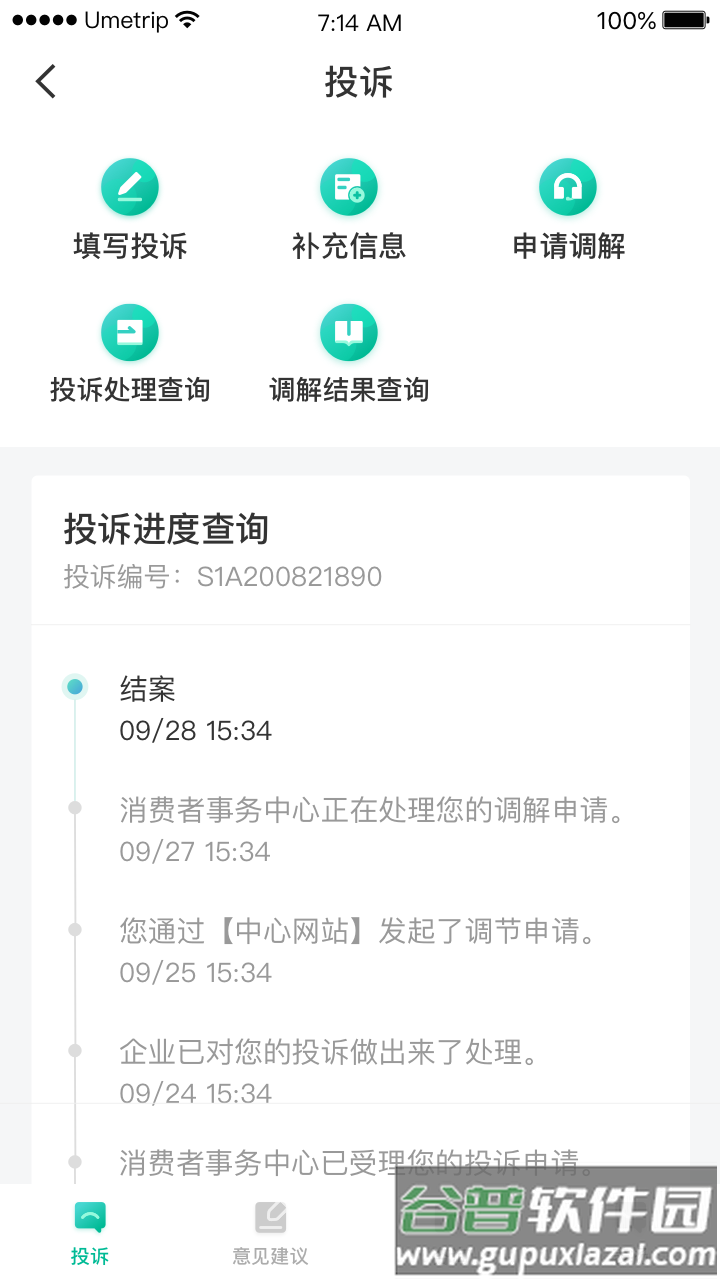
Task: Select the highlighted 结案 timeline dot
Action: [x=75, y=687]
